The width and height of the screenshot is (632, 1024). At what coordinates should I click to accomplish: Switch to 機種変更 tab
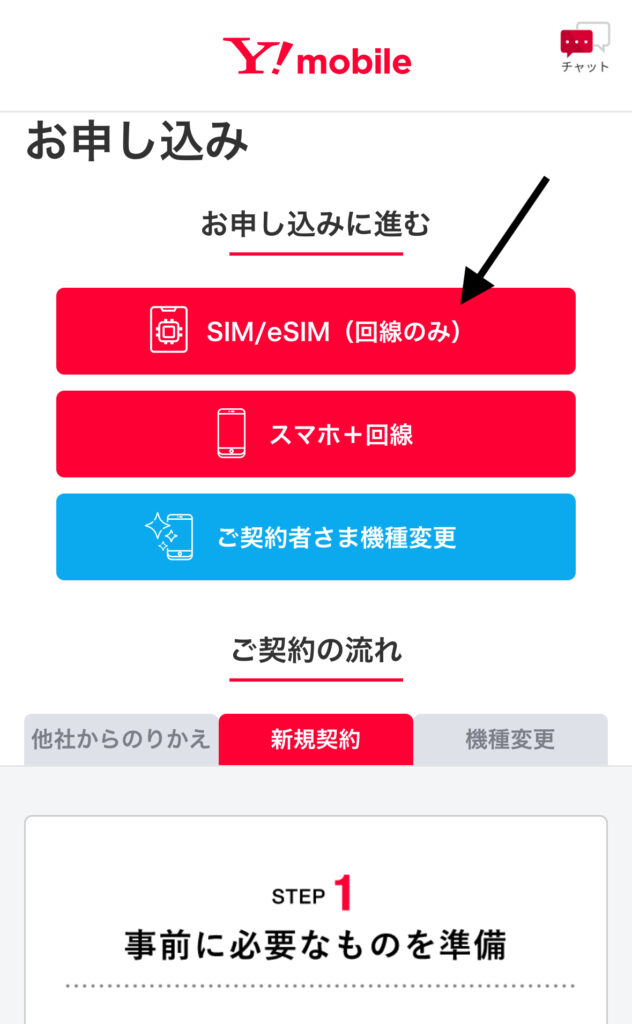(x=510, y=740)
